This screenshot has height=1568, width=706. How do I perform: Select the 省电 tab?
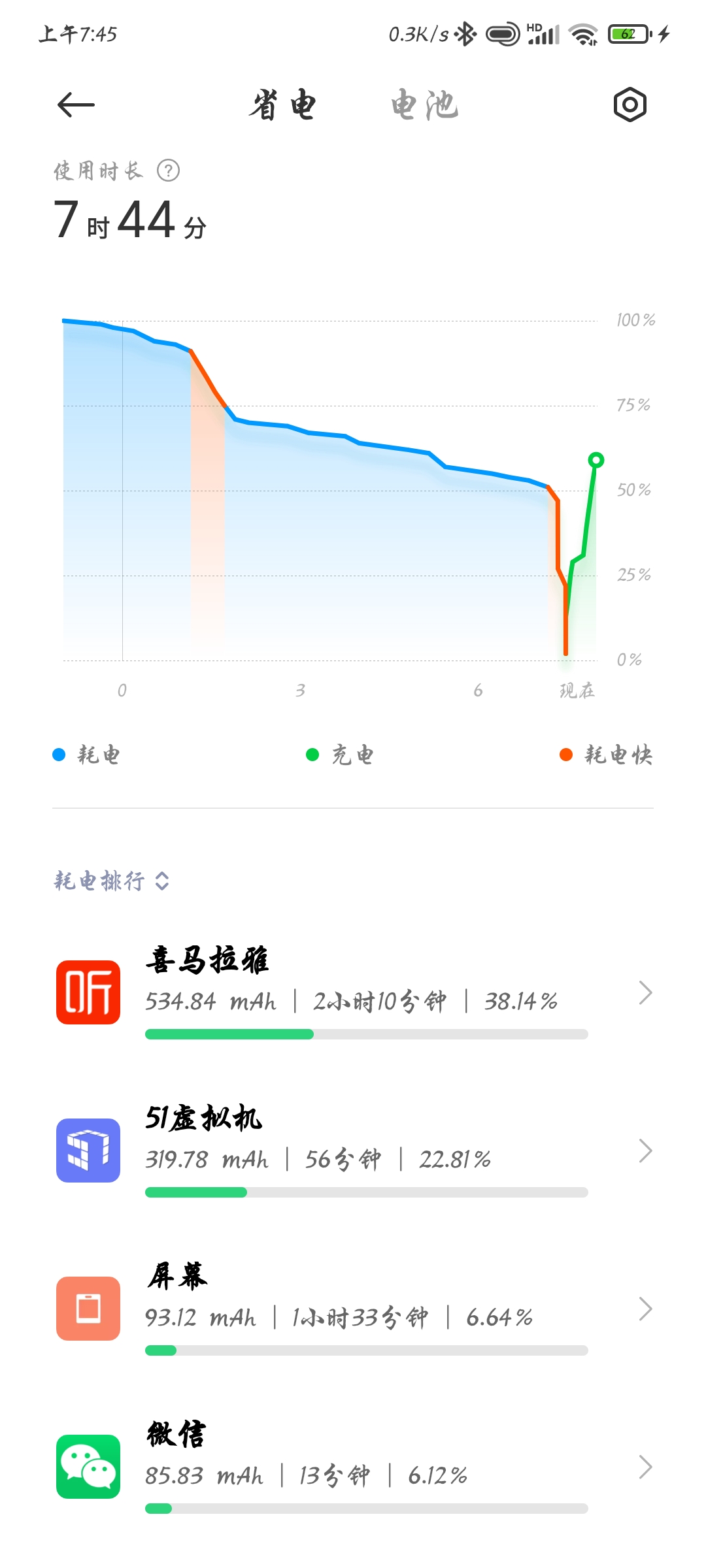[x=282, y=105]
